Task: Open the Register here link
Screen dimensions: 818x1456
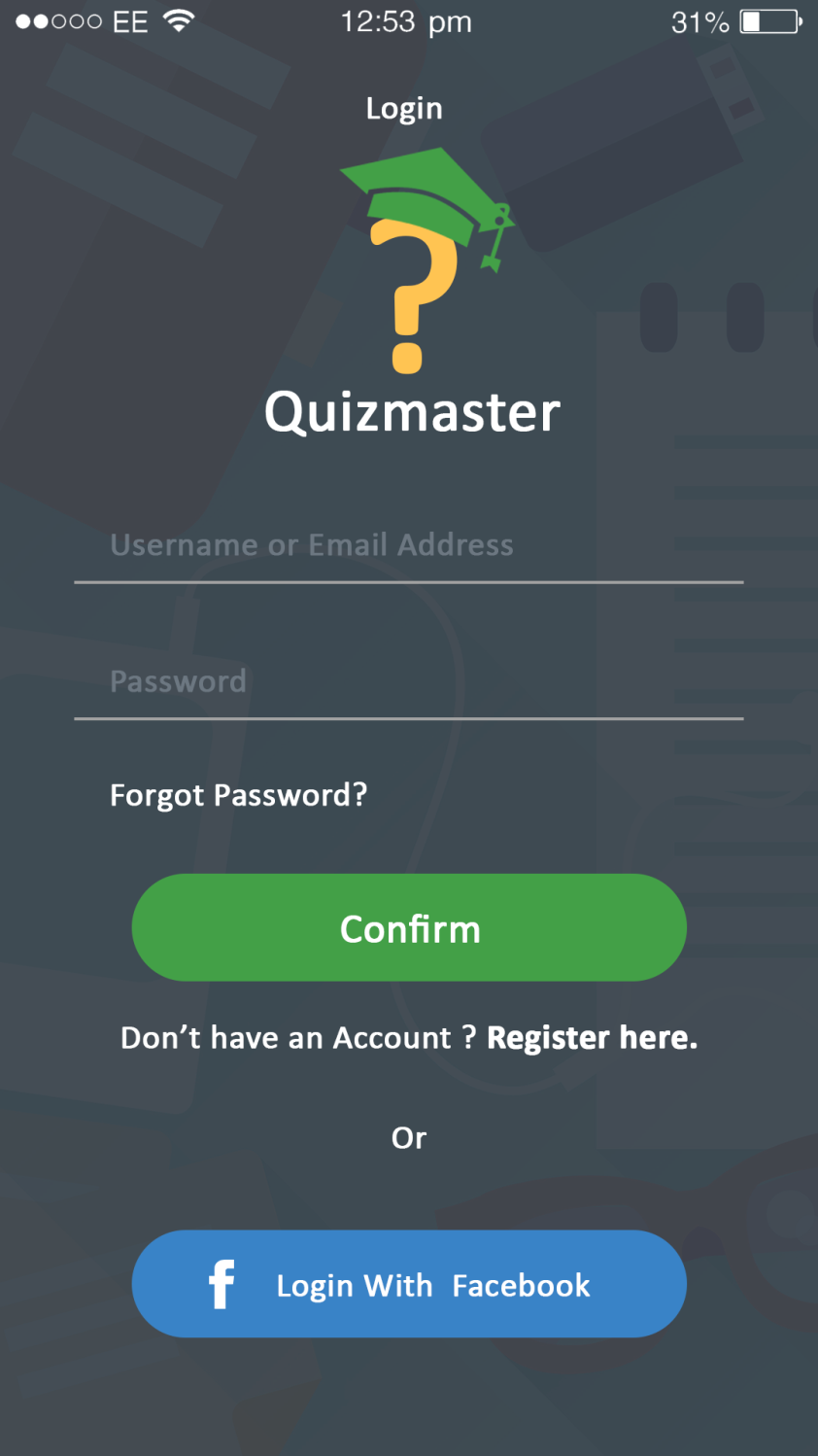Action: tap(592, 1038)
